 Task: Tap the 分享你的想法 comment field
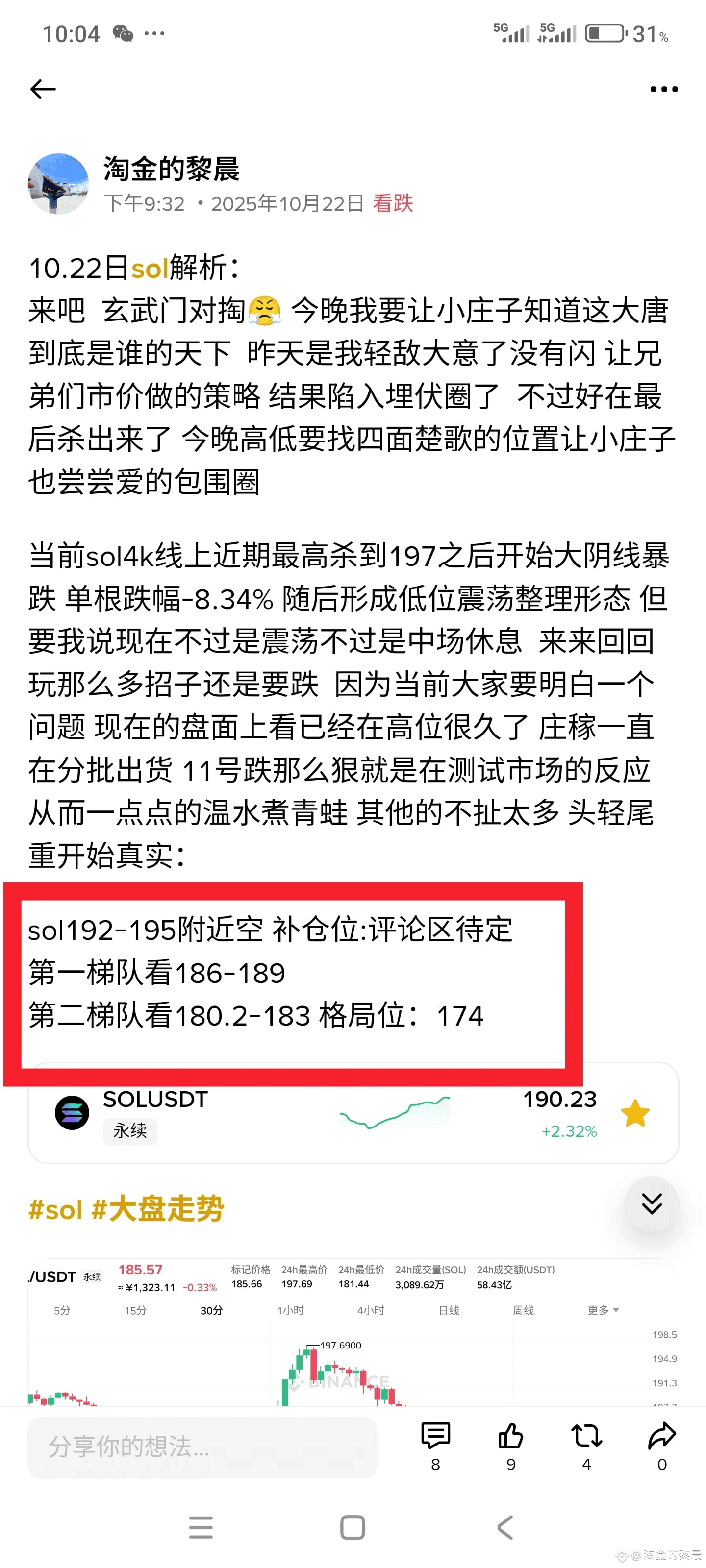202,1447
